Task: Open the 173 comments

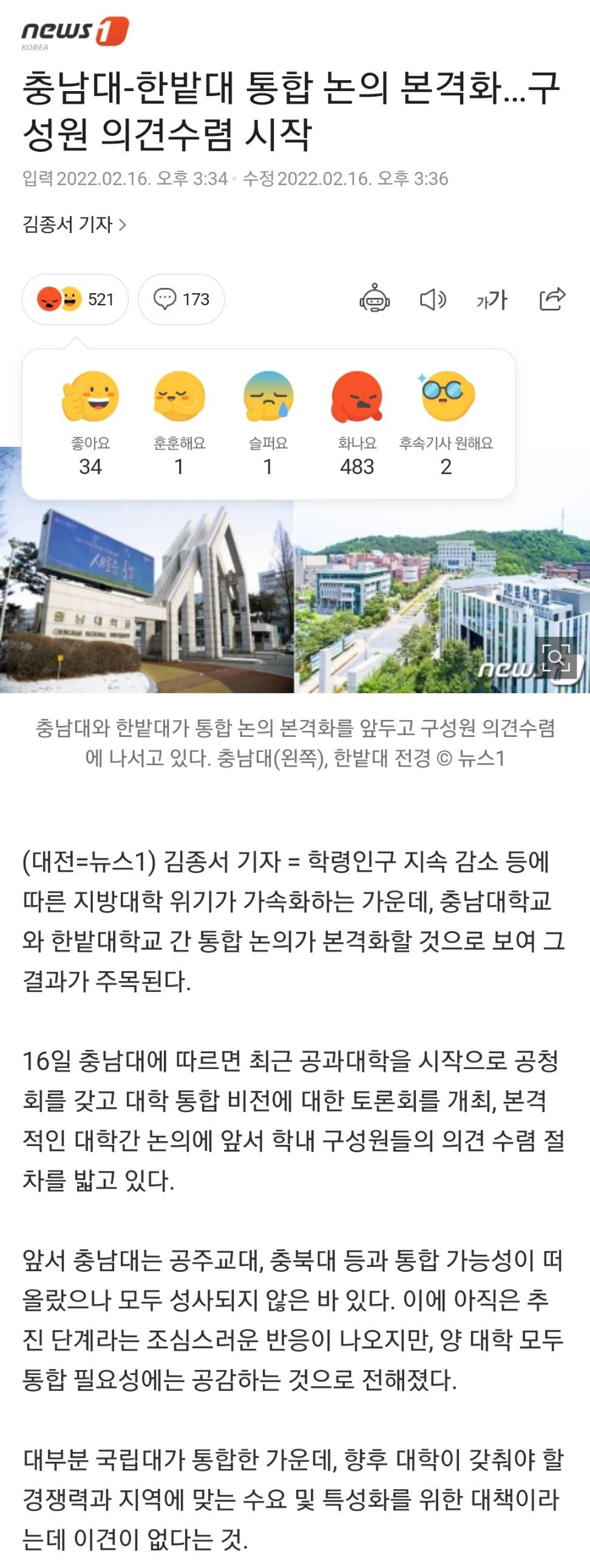Action: [x=181, y=299]
